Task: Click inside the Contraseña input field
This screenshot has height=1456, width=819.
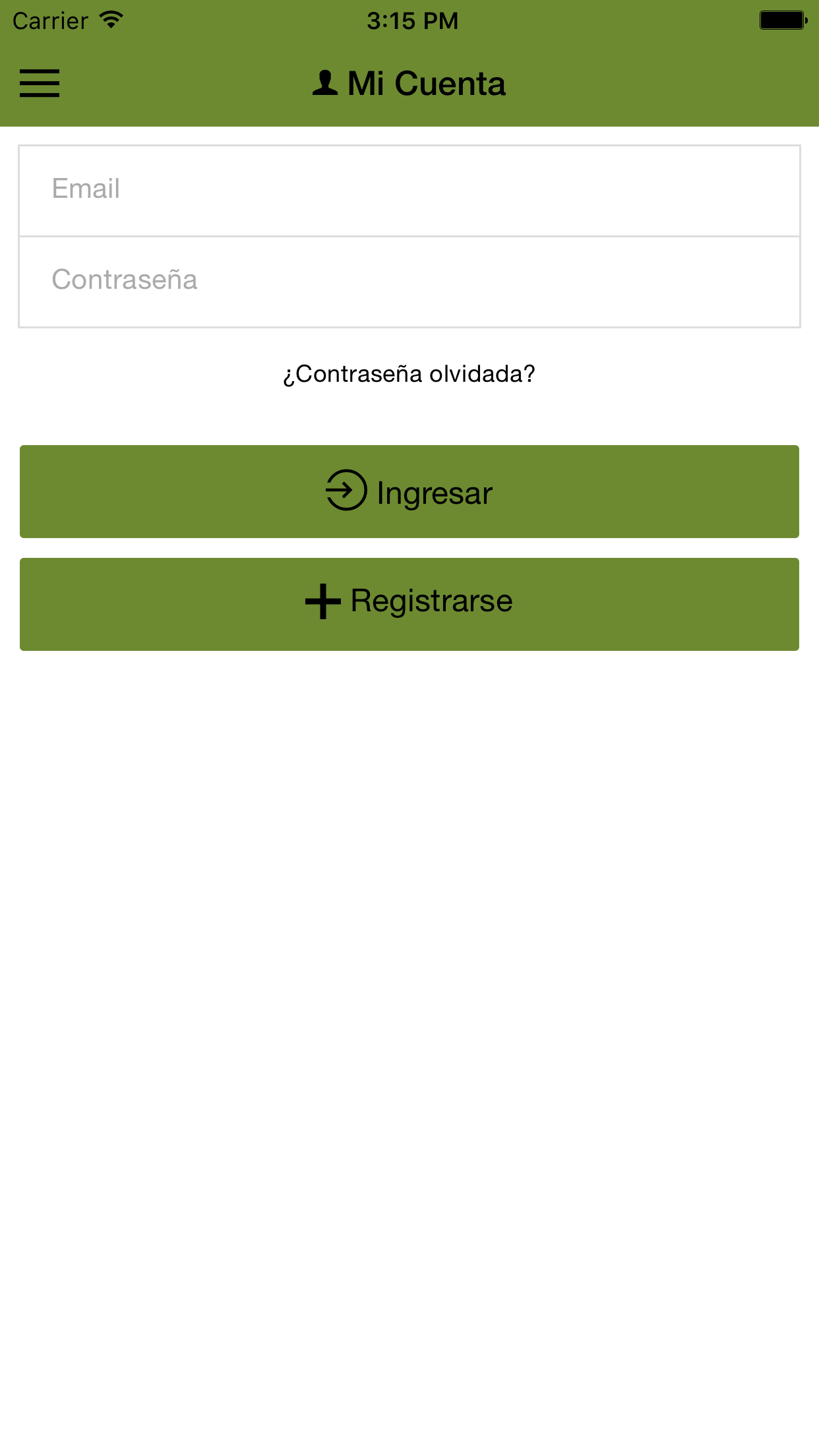Action: 409,281
